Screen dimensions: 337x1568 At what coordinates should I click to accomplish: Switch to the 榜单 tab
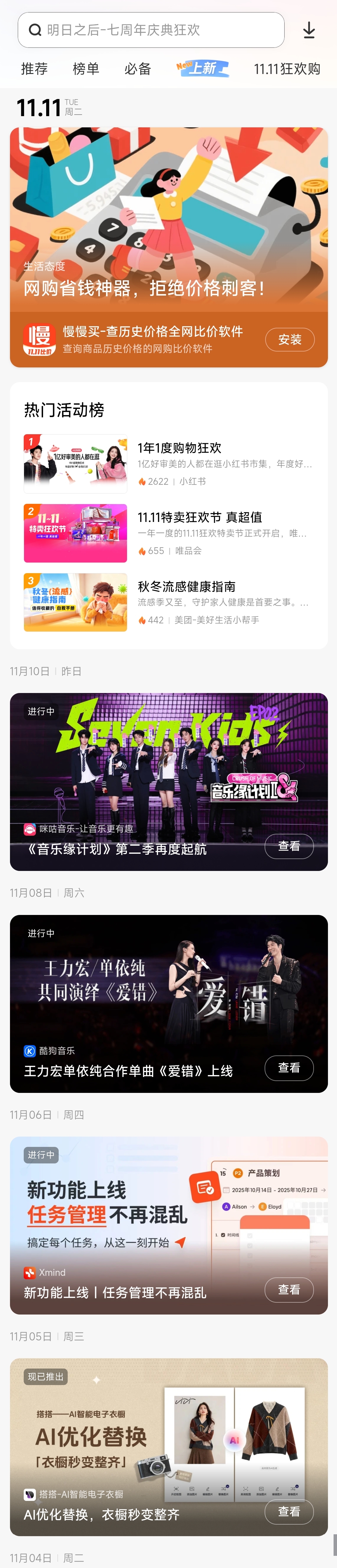pos(86,69)
